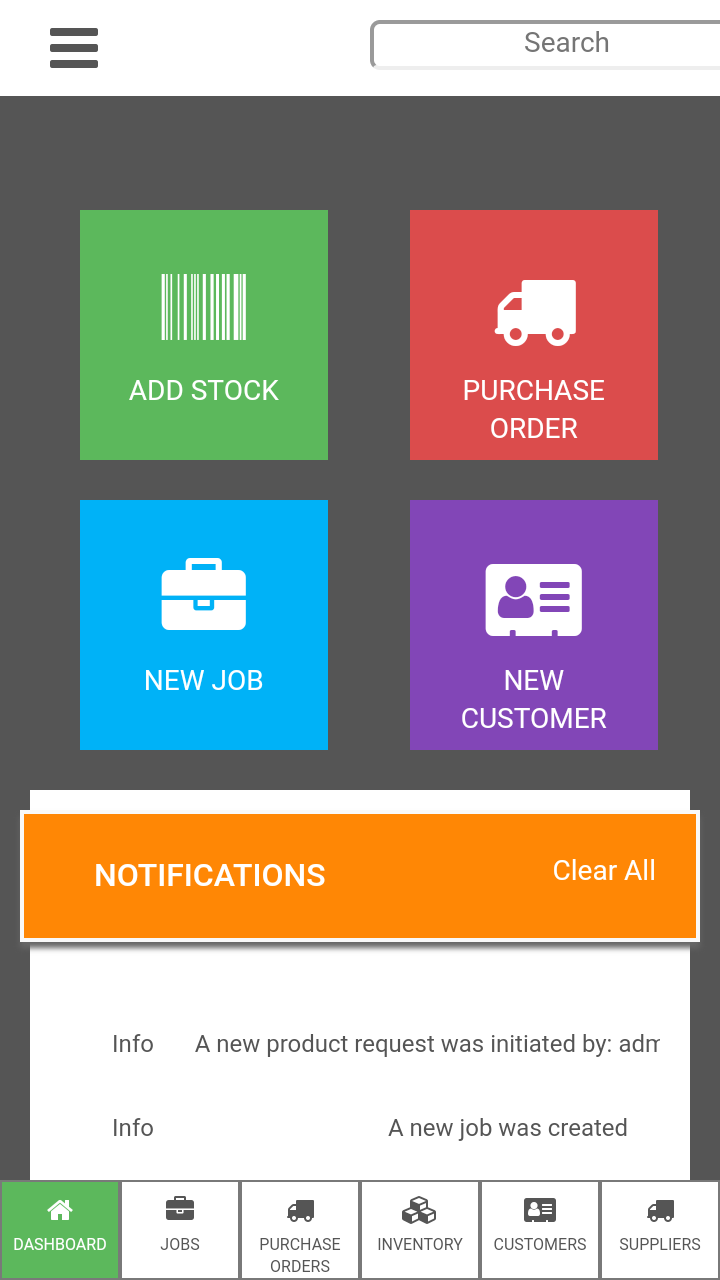Open the Jobs section

(x=180, y=1230)
